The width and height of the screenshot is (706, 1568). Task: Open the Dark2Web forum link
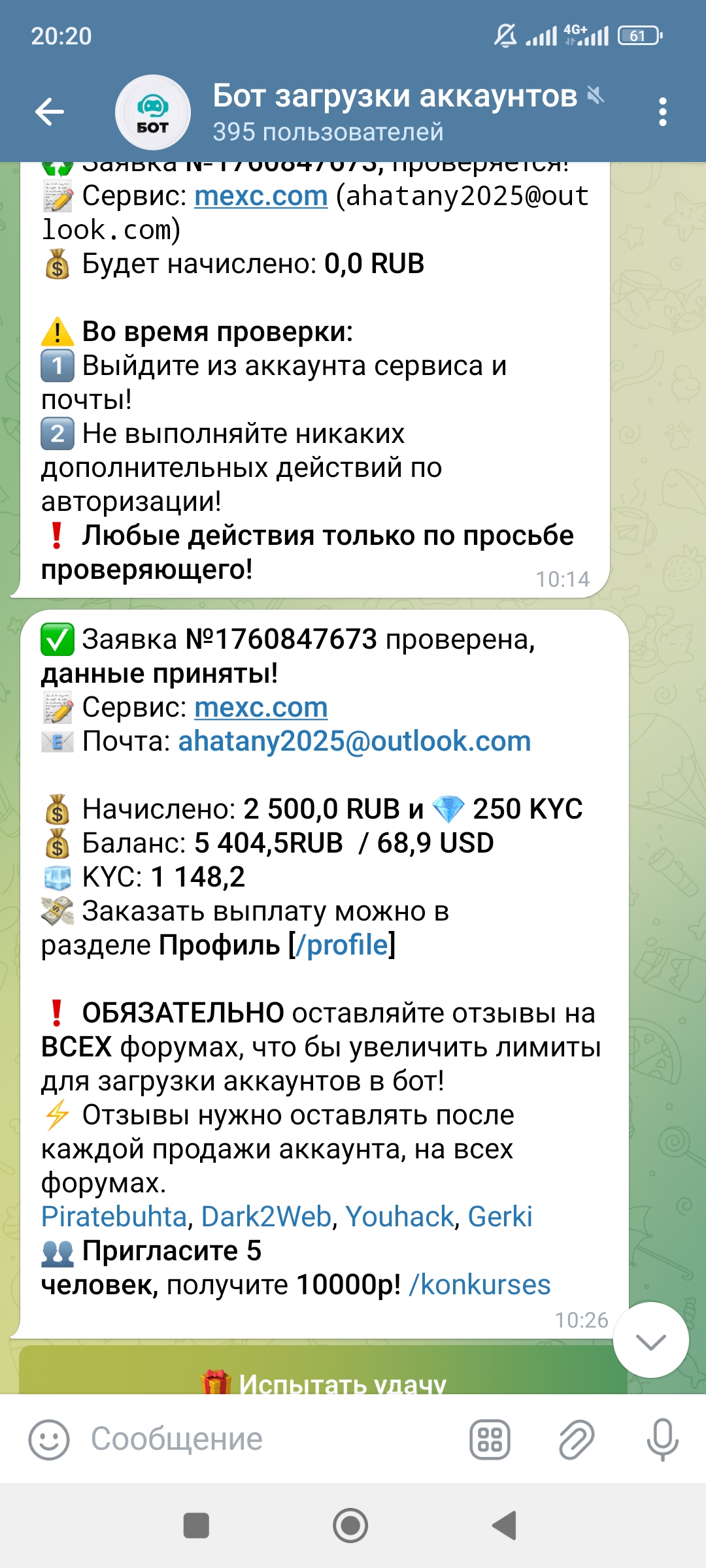[x=266, y=1217]
